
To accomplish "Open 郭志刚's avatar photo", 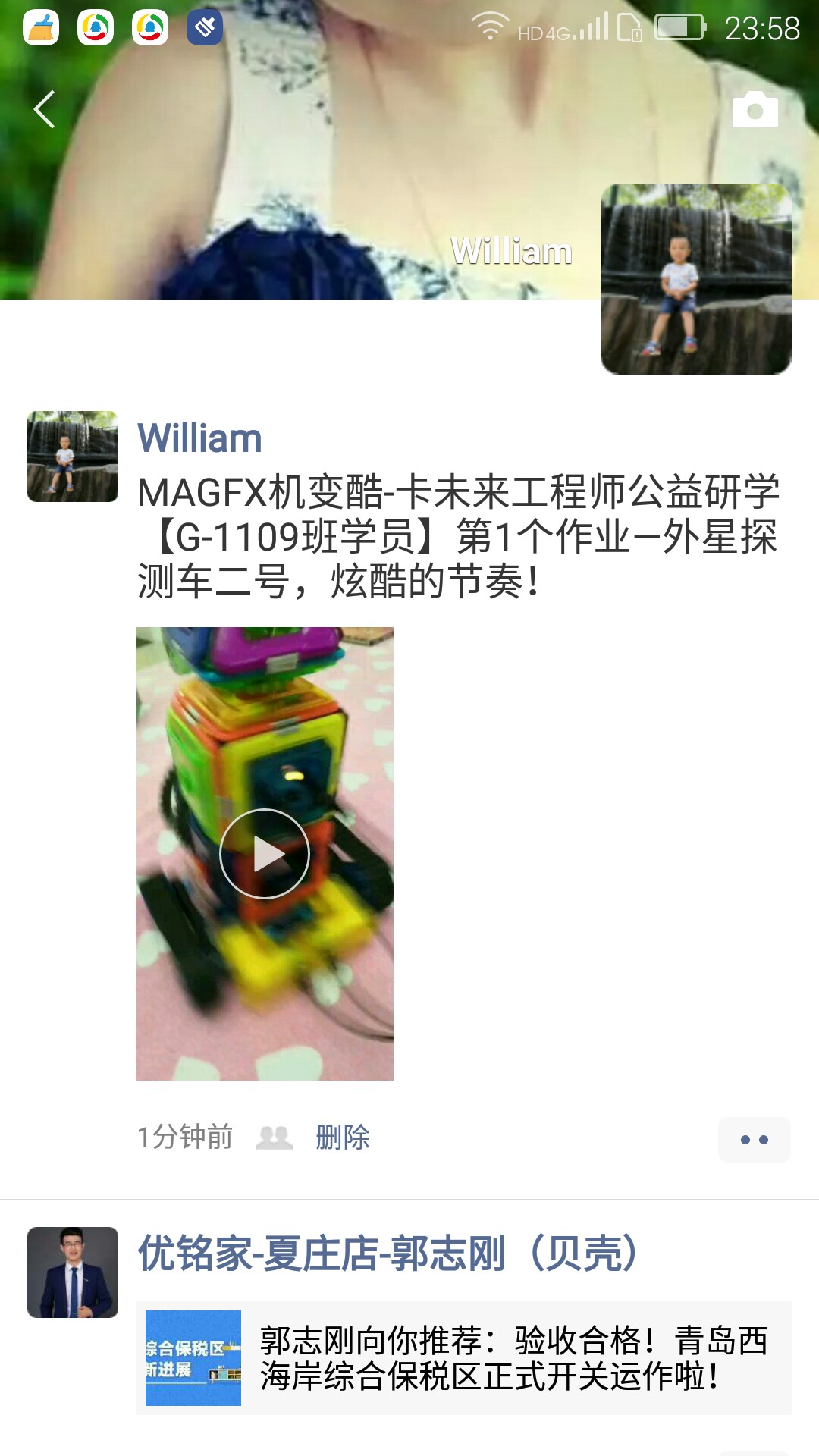I will pos(73,1272).
